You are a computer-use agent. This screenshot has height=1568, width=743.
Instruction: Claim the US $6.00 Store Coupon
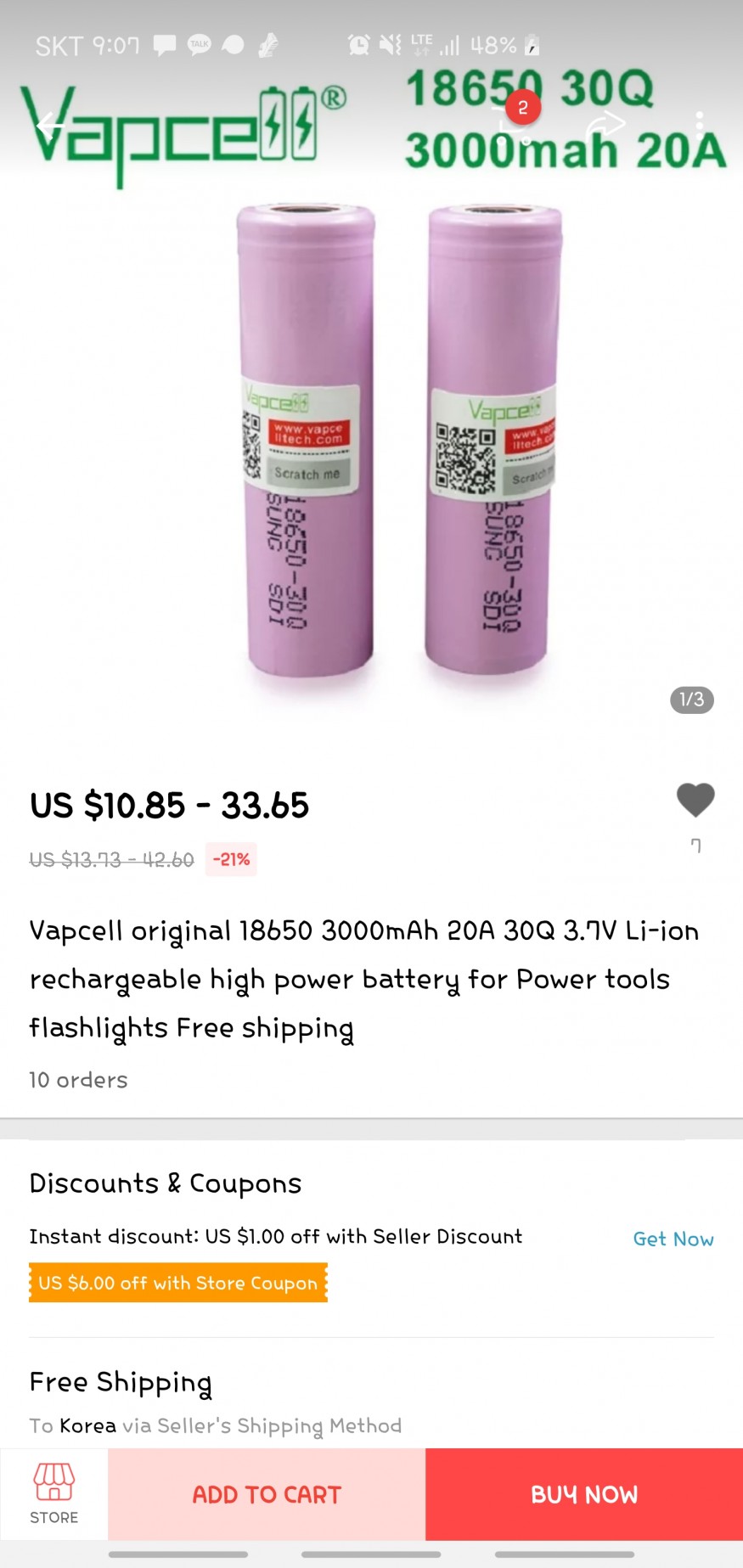click(x=178, y=1283)
